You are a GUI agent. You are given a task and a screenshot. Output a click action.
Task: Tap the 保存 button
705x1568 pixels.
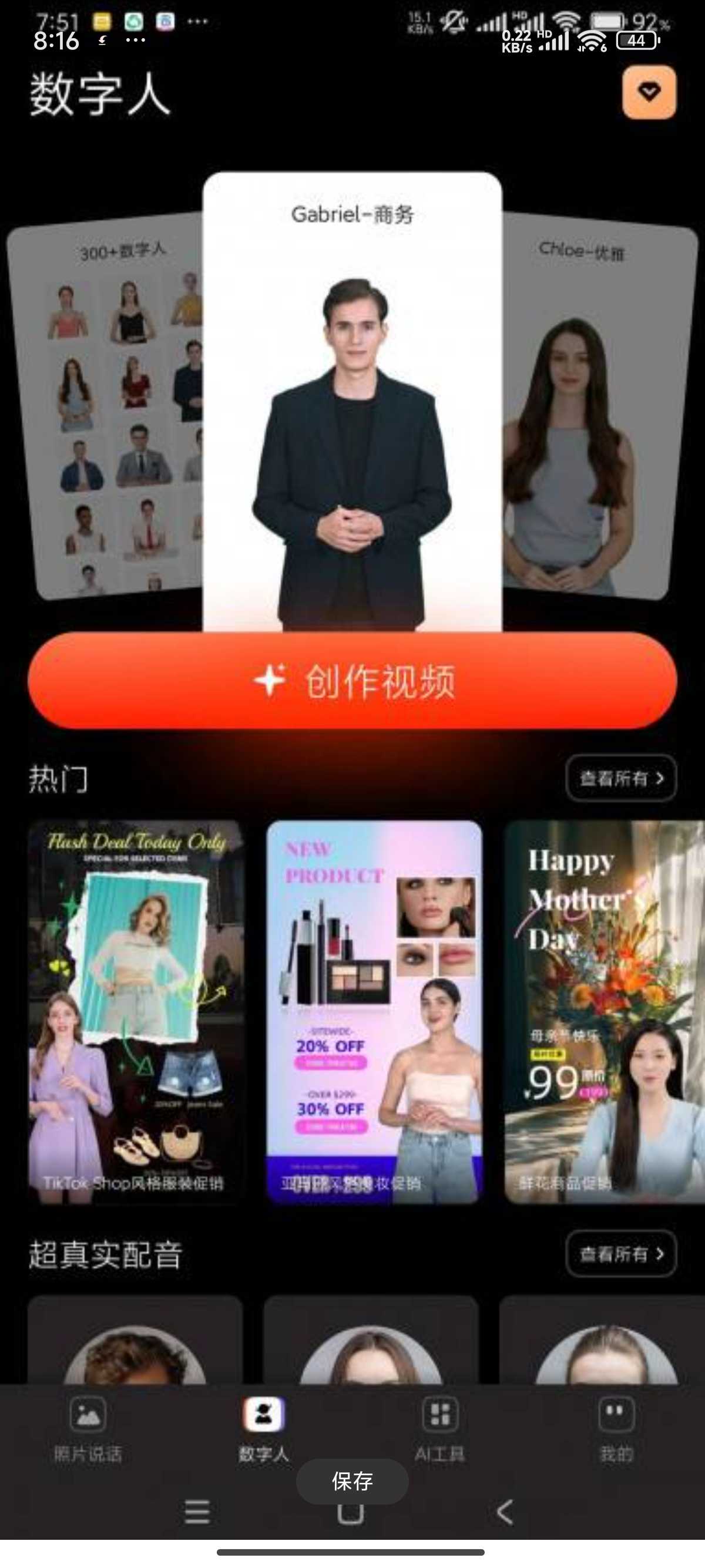[352, 1481]
